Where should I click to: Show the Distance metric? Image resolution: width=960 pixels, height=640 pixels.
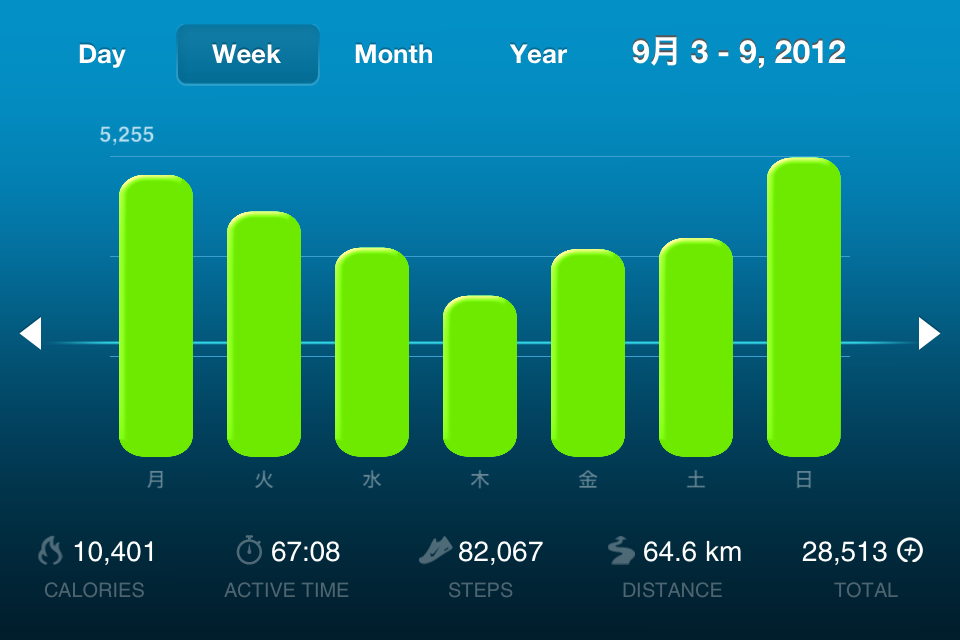click(673, 567)
